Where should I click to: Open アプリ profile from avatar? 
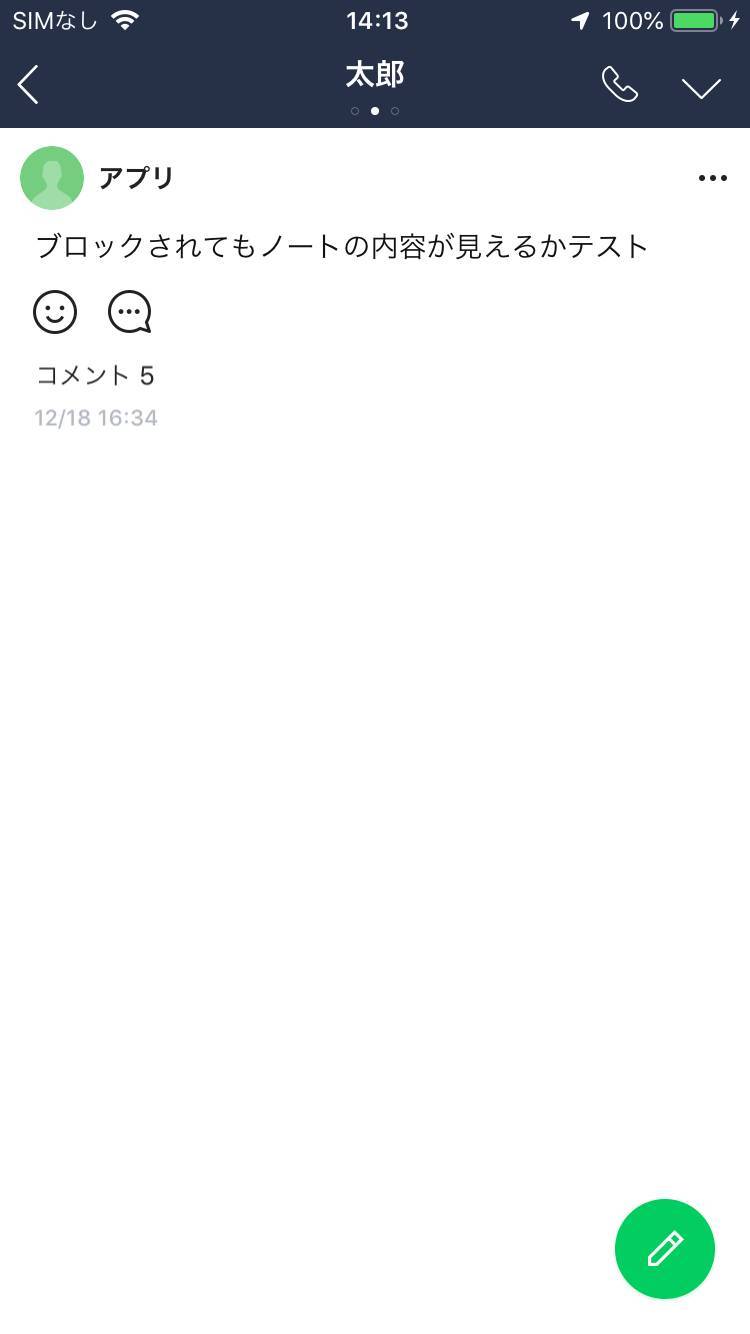(52, 178)
